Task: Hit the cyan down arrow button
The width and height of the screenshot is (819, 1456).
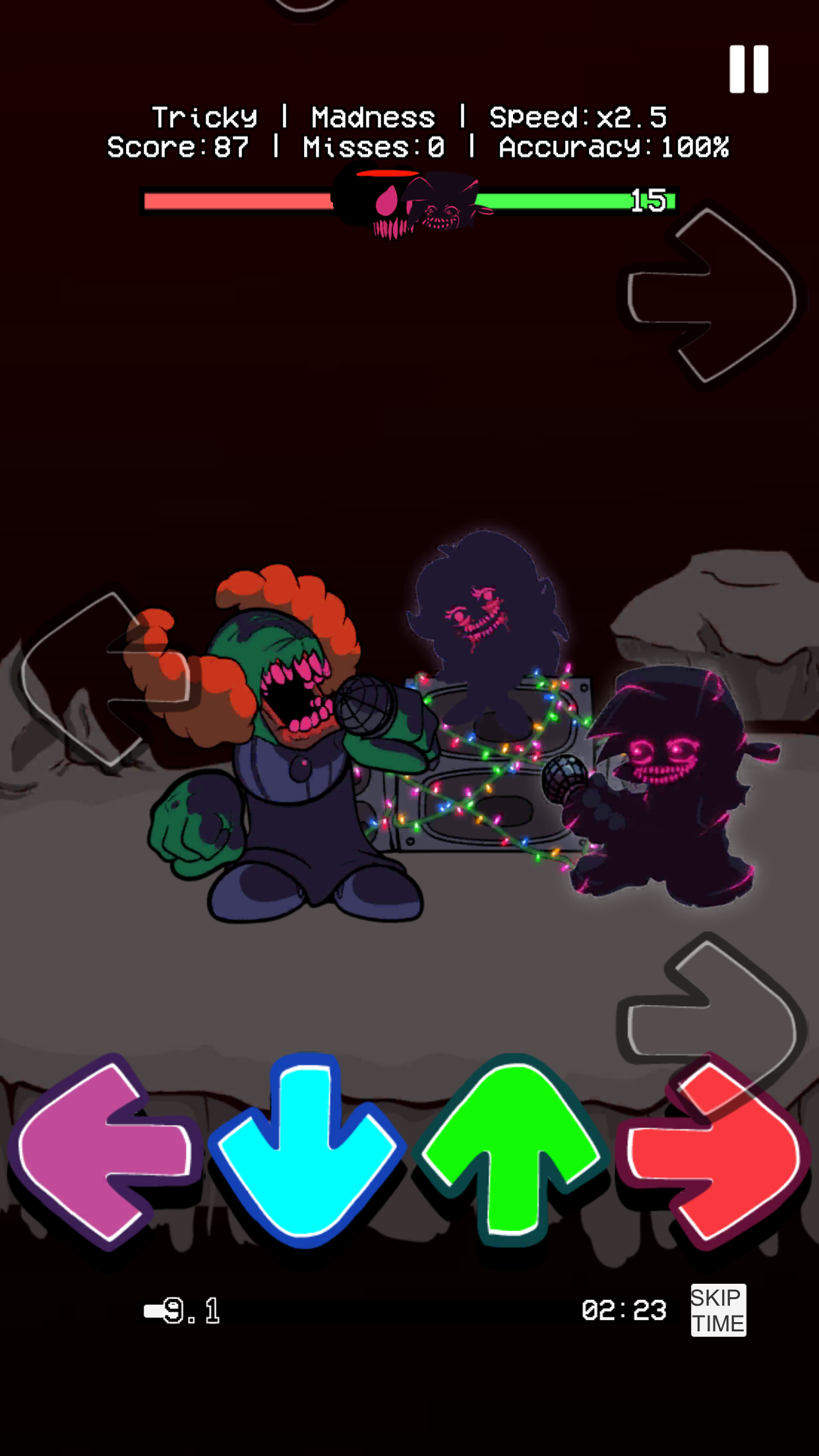Action: tap(307, 1151)
